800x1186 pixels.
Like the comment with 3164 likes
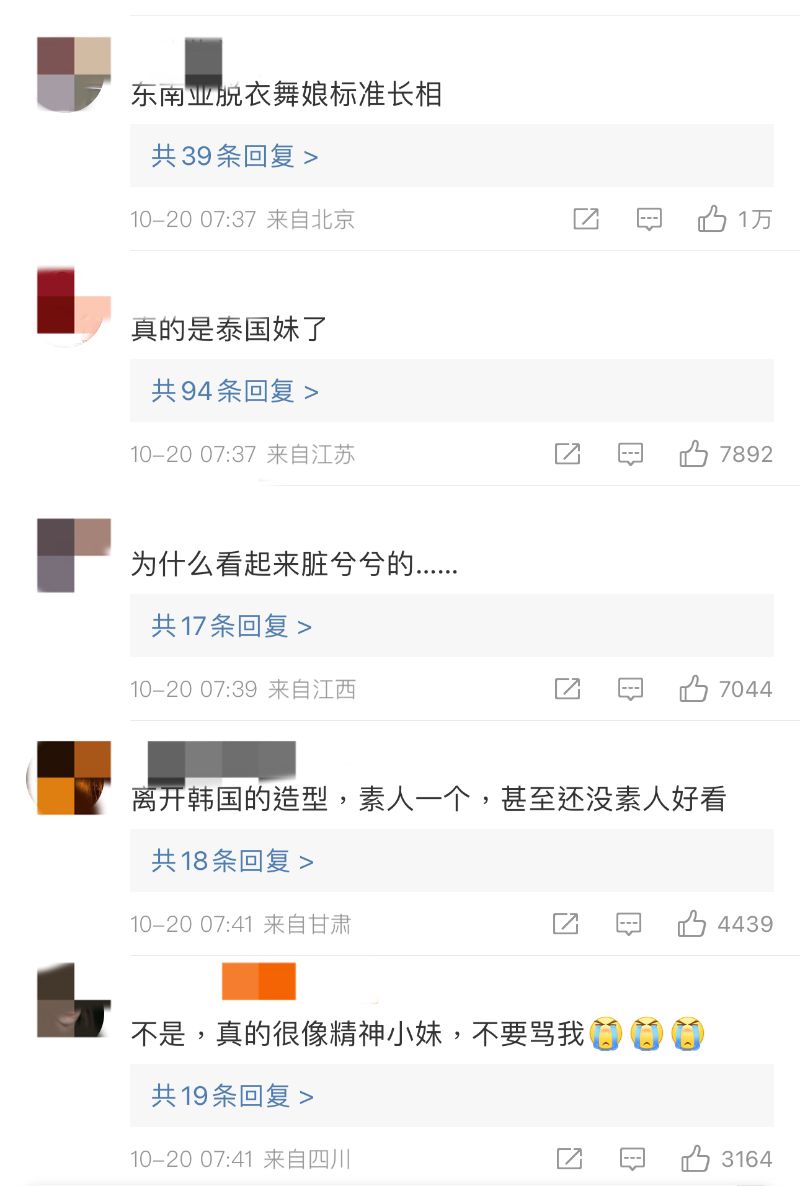coord(696,1159)
